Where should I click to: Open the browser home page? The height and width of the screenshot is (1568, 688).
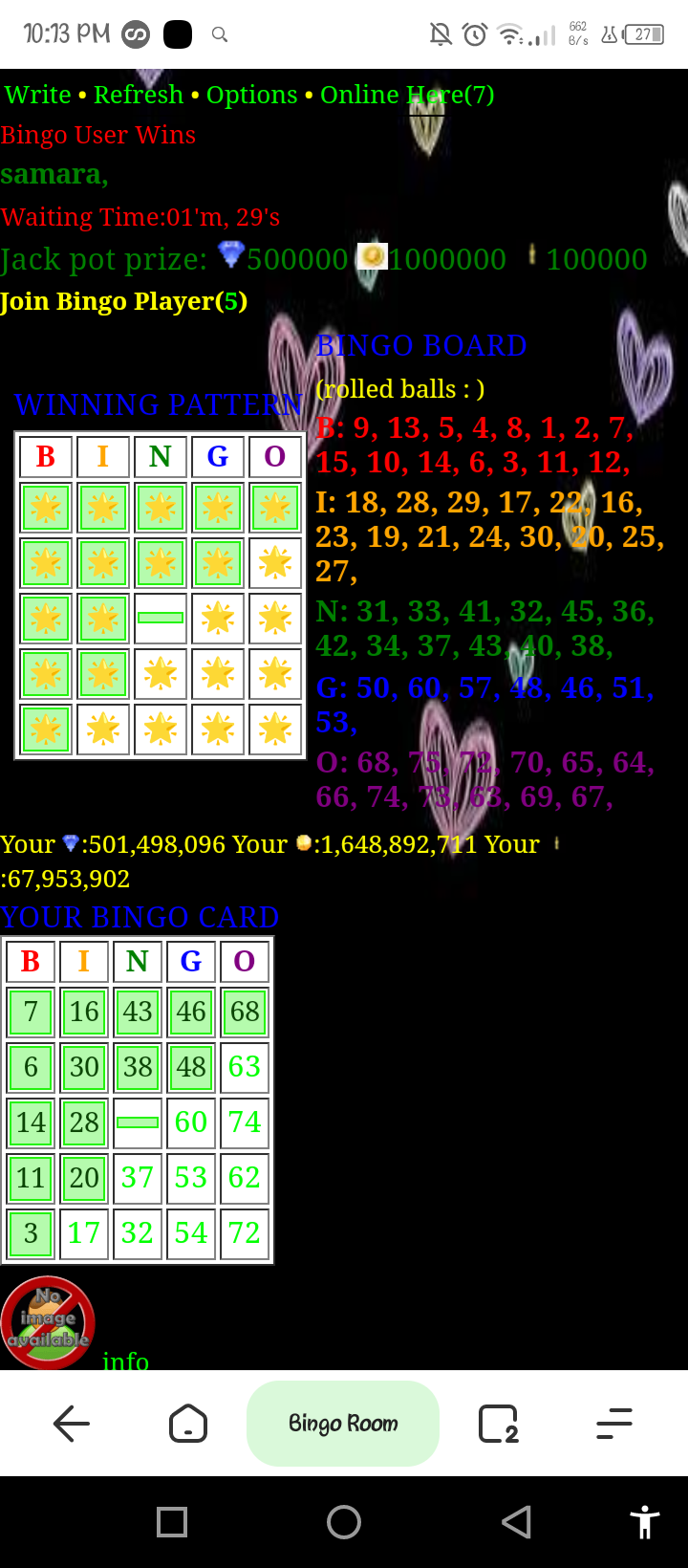click(x=187, y=1424)
